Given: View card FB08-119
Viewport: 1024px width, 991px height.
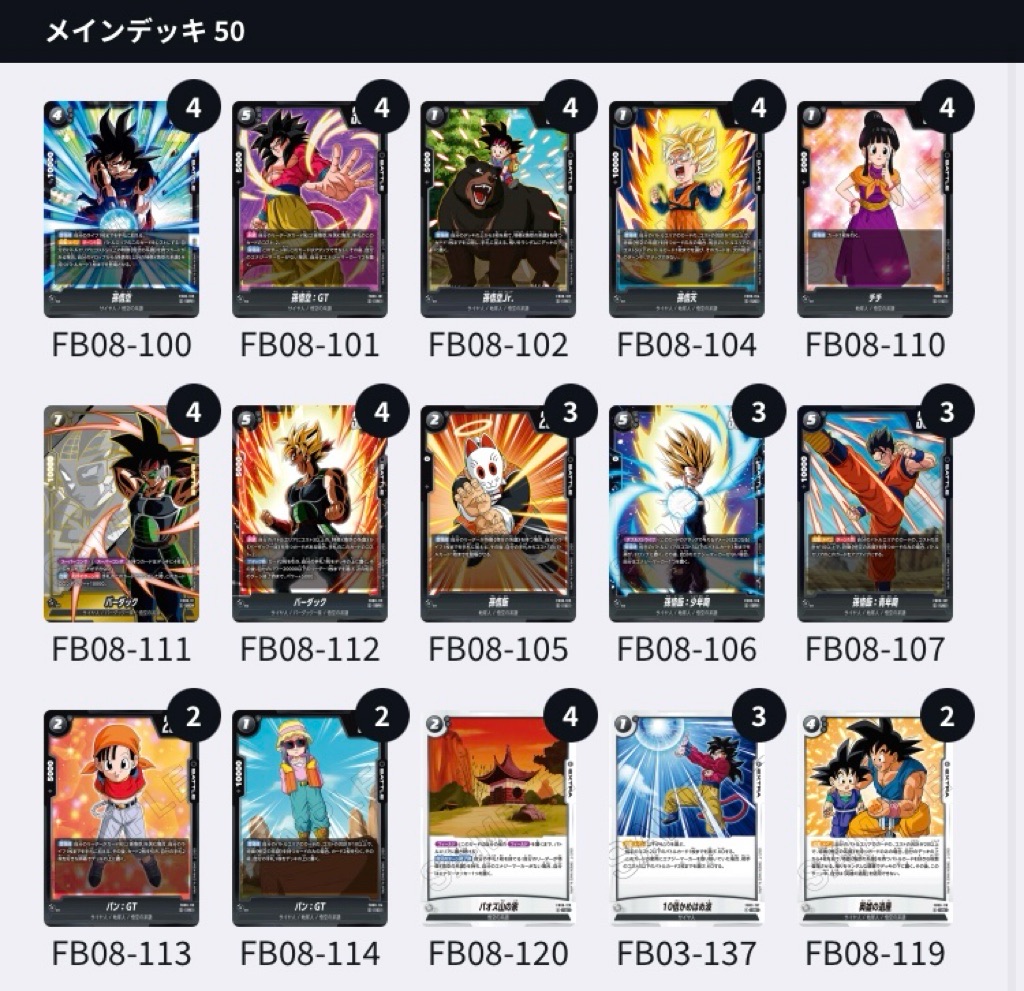Looking at the screenshot, I should (874, 818).
